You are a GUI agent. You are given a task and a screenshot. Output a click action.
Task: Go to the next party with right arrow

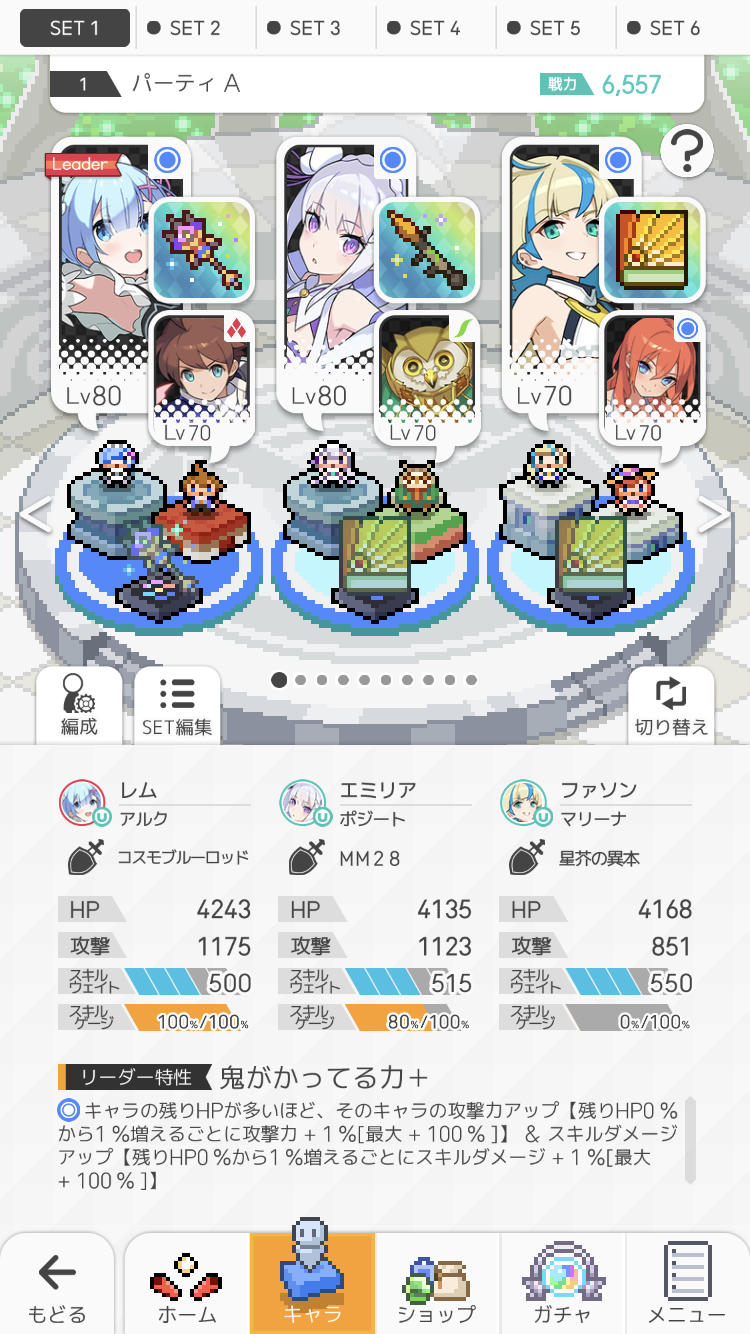714,514
